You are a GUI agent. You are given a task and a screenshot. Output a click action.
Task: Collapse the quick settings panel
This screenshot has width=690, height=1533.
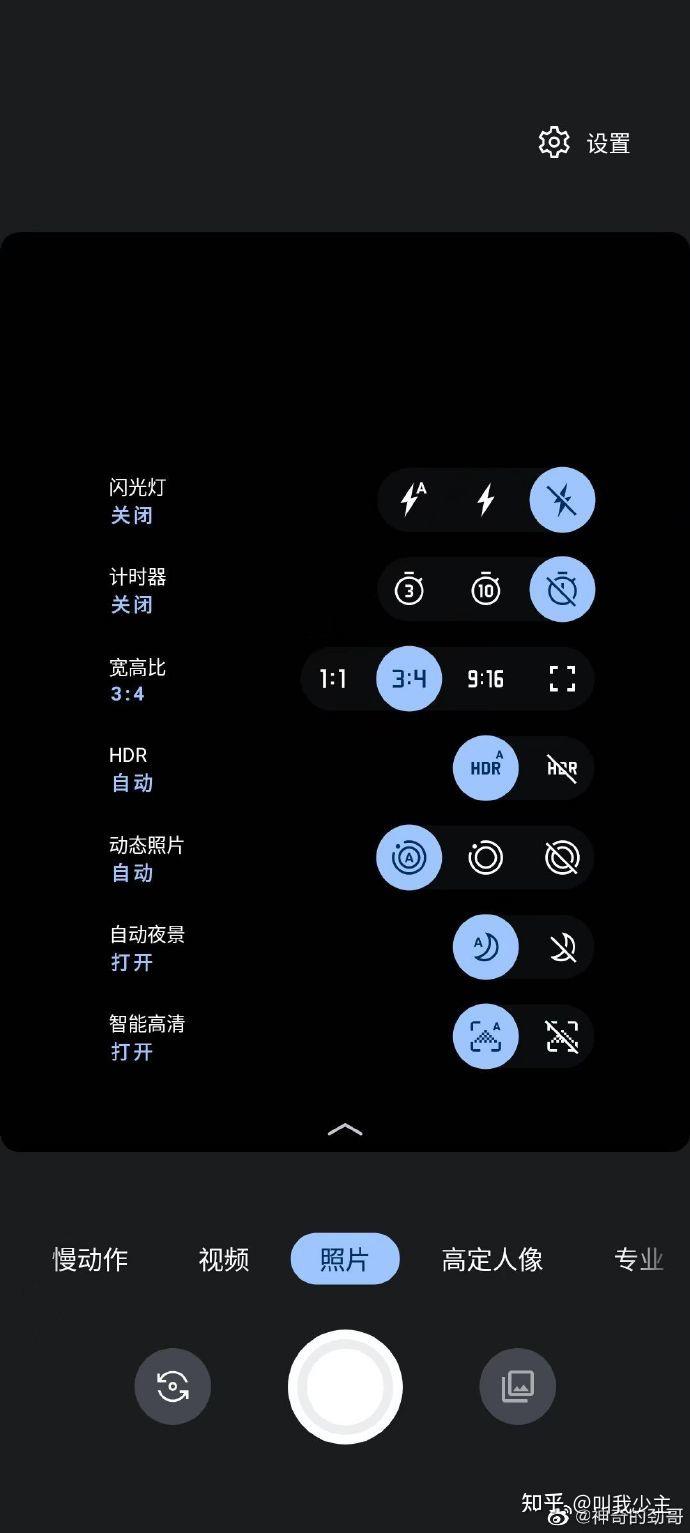[x=345, y=1129]
